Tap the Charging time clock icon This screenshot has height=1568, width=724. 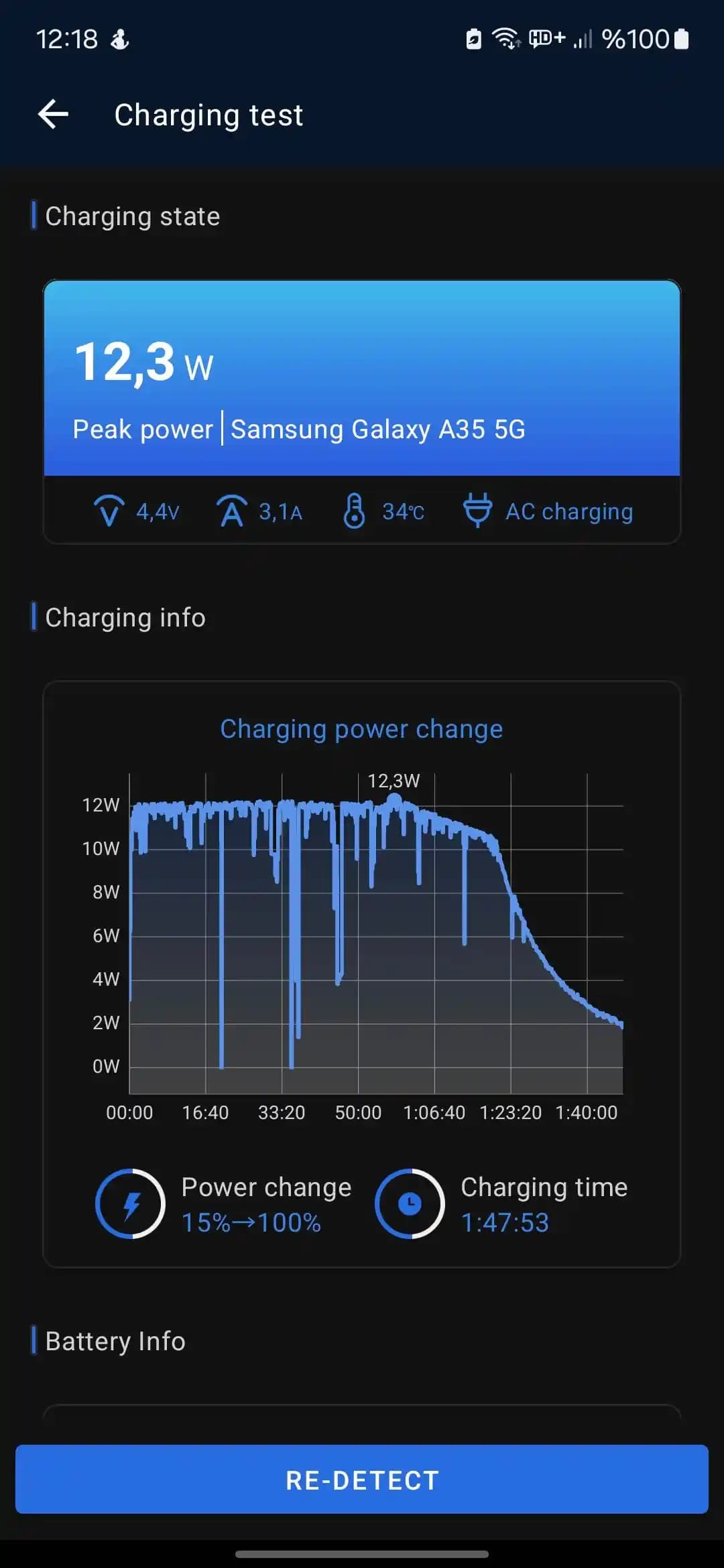(x=410, y=1203)
